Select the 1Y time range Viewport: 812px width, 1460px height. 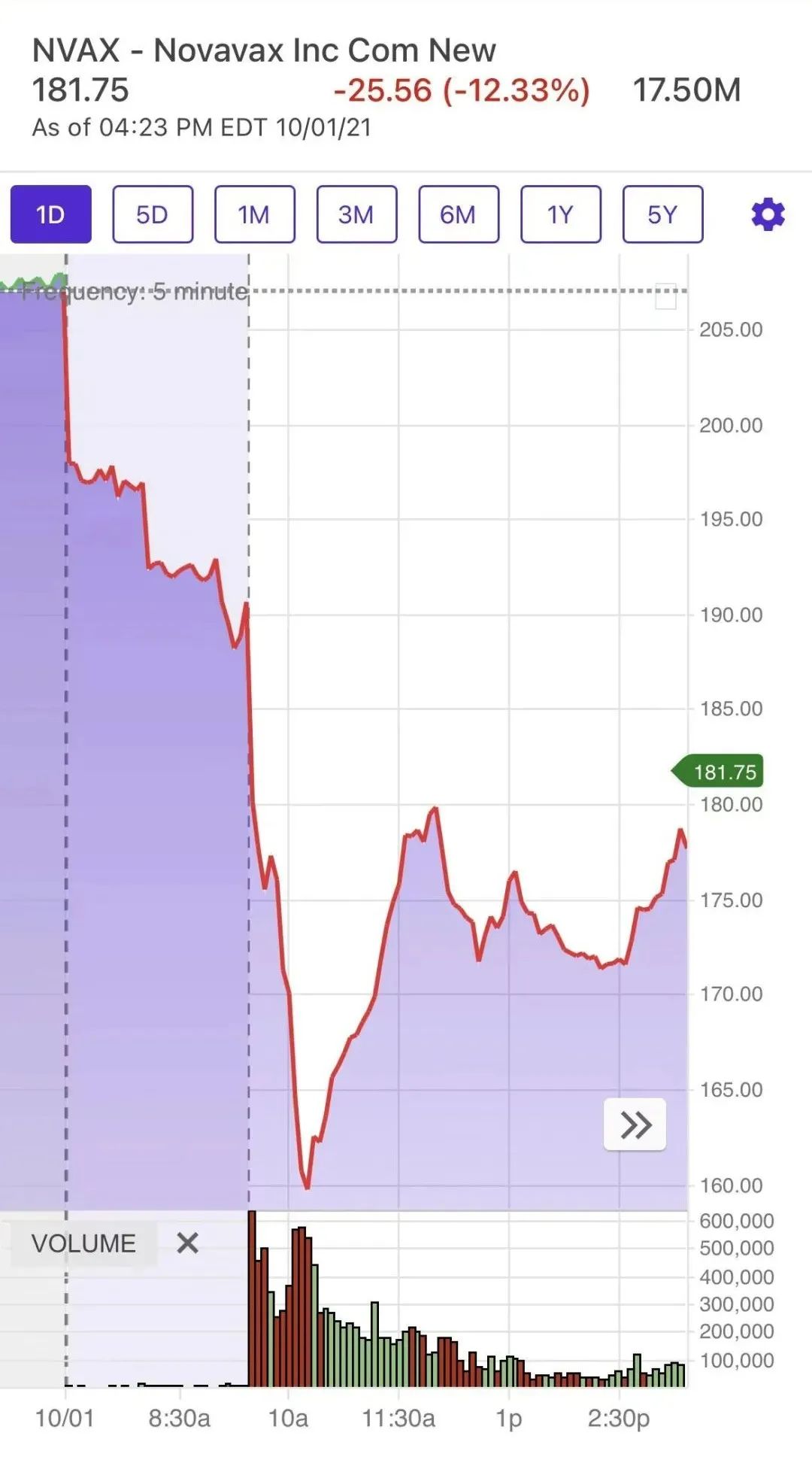(560, 214)
